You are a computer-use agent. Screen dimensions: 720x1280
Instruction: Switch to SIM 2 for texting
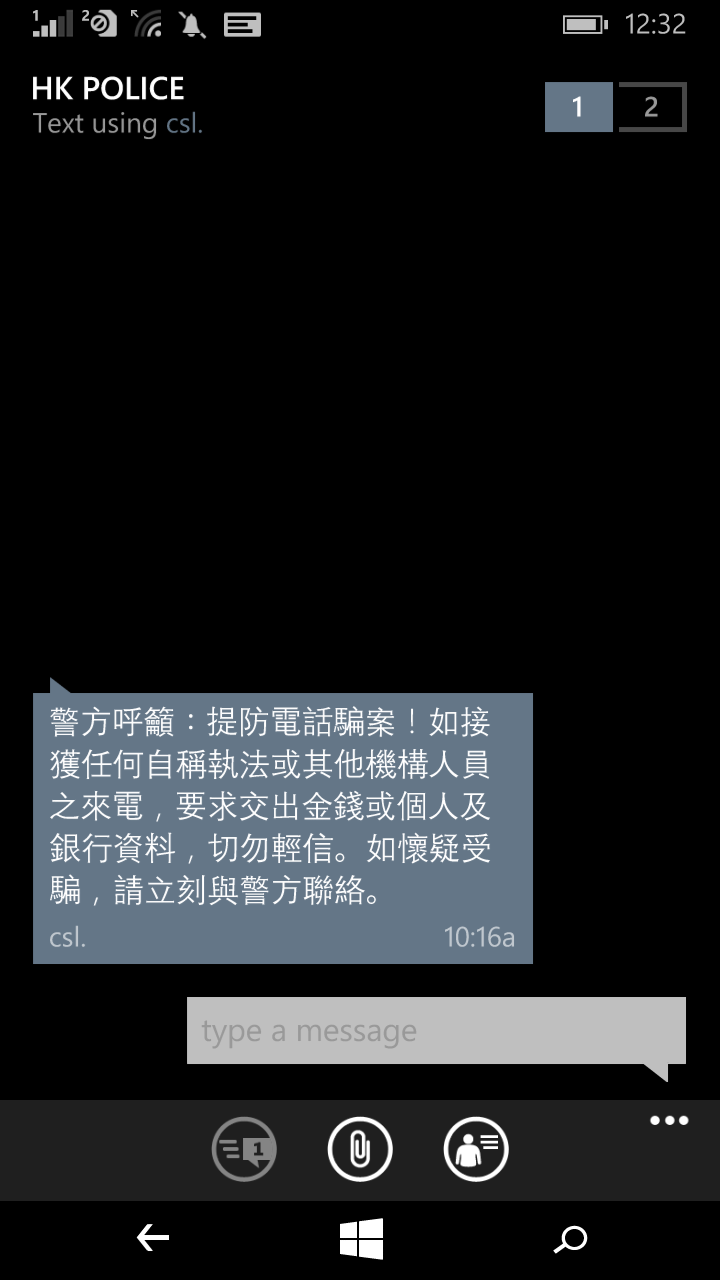point(652,108)
